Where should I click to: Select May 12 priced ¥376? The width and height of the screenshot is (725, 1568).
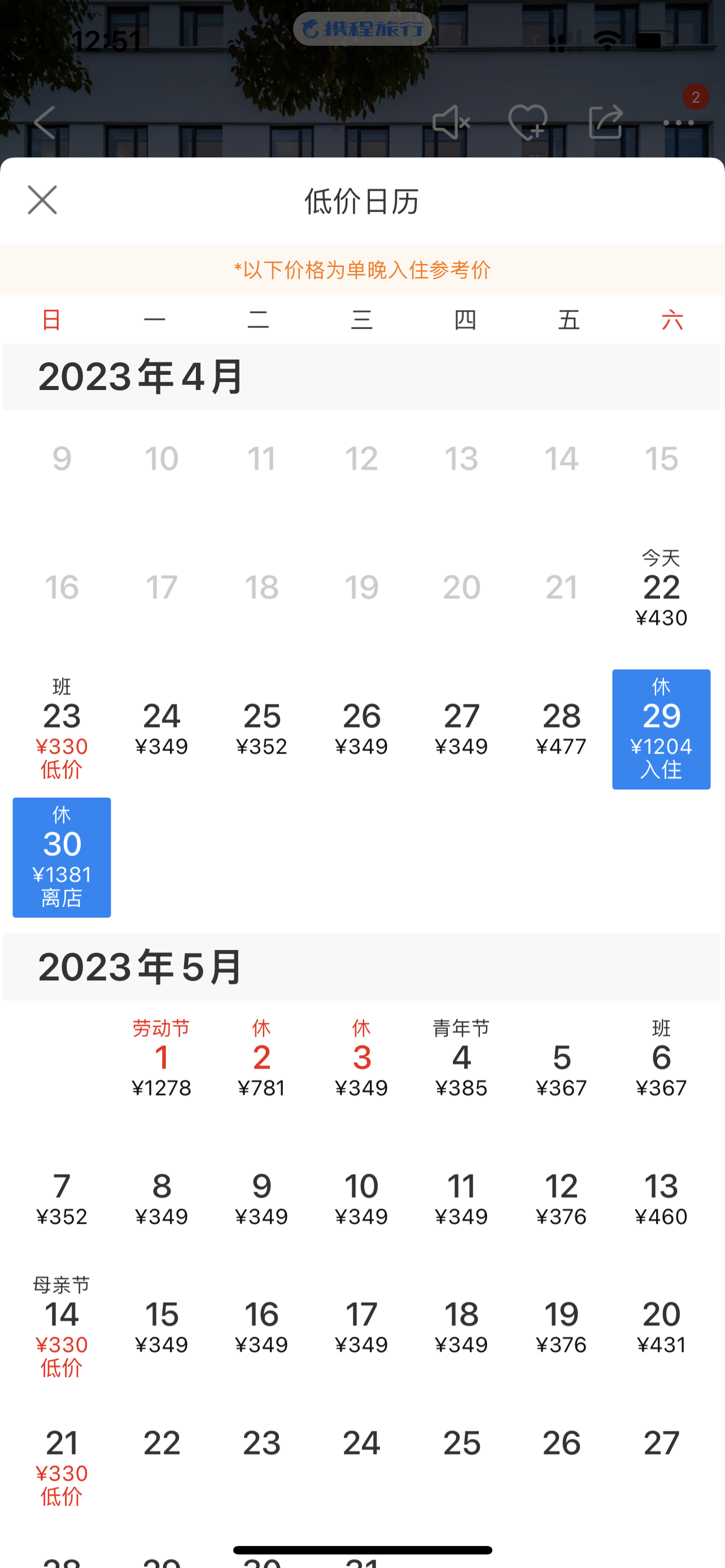click(x=561, y=1199)
